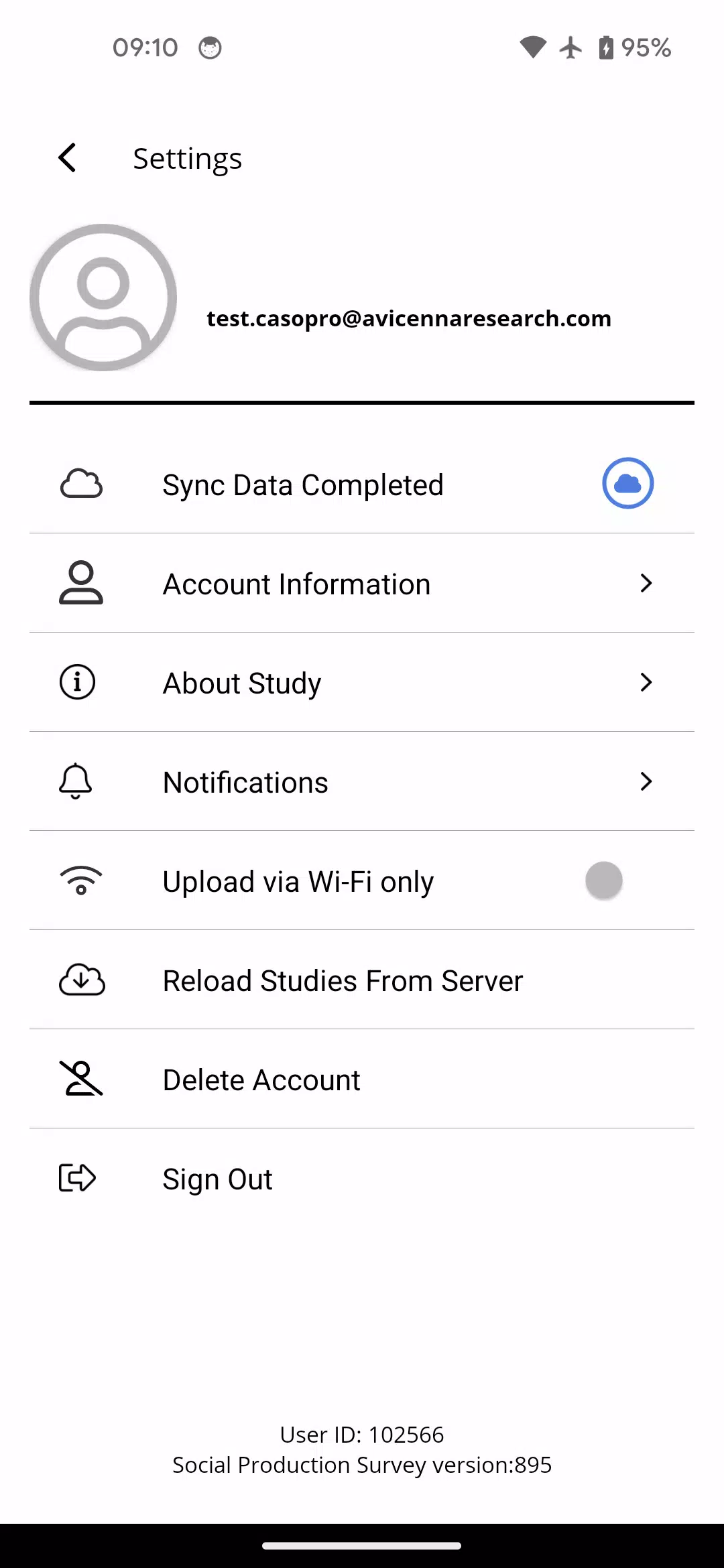Tap the blue cloud sync button

coord(627,483)
